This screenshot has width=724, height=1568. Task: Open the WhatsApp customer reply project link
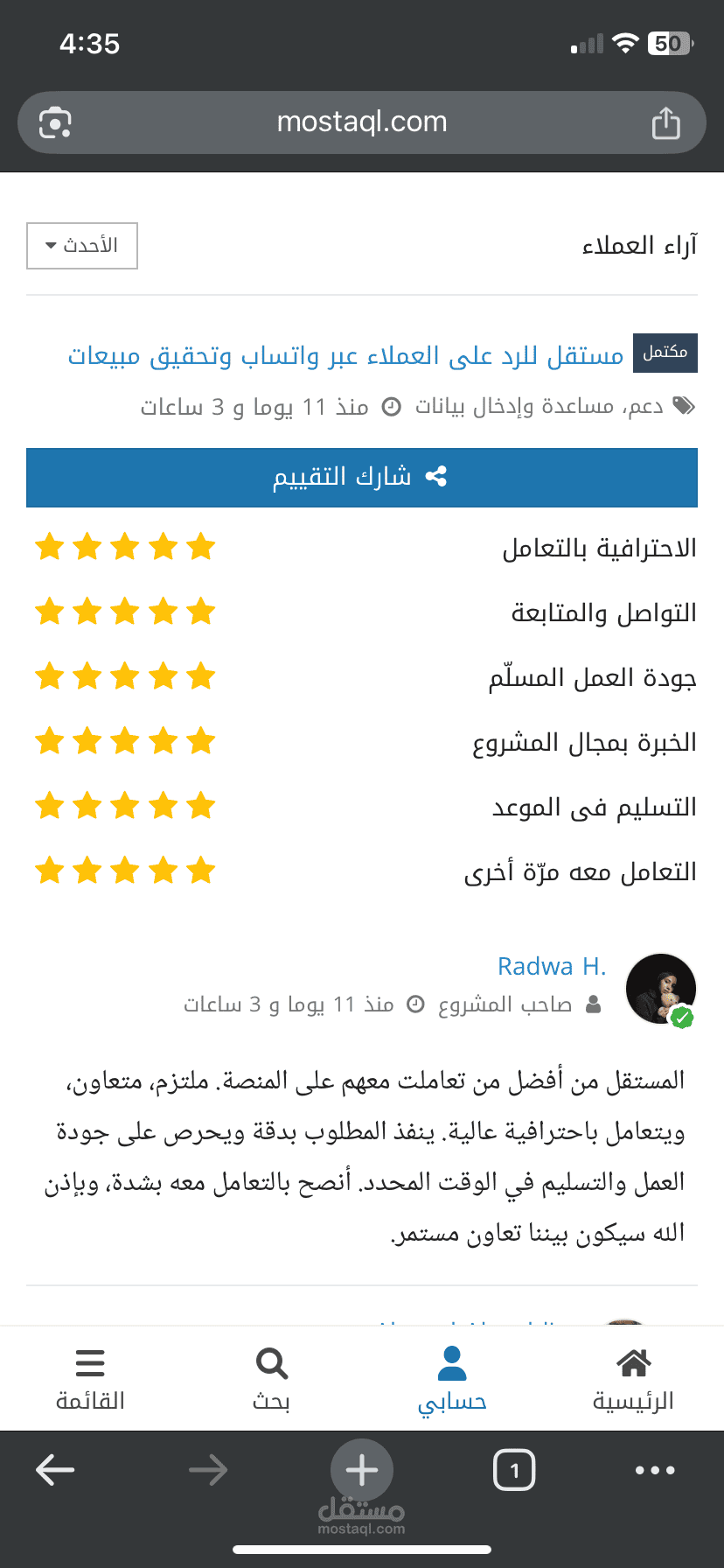tap(346, 355)
